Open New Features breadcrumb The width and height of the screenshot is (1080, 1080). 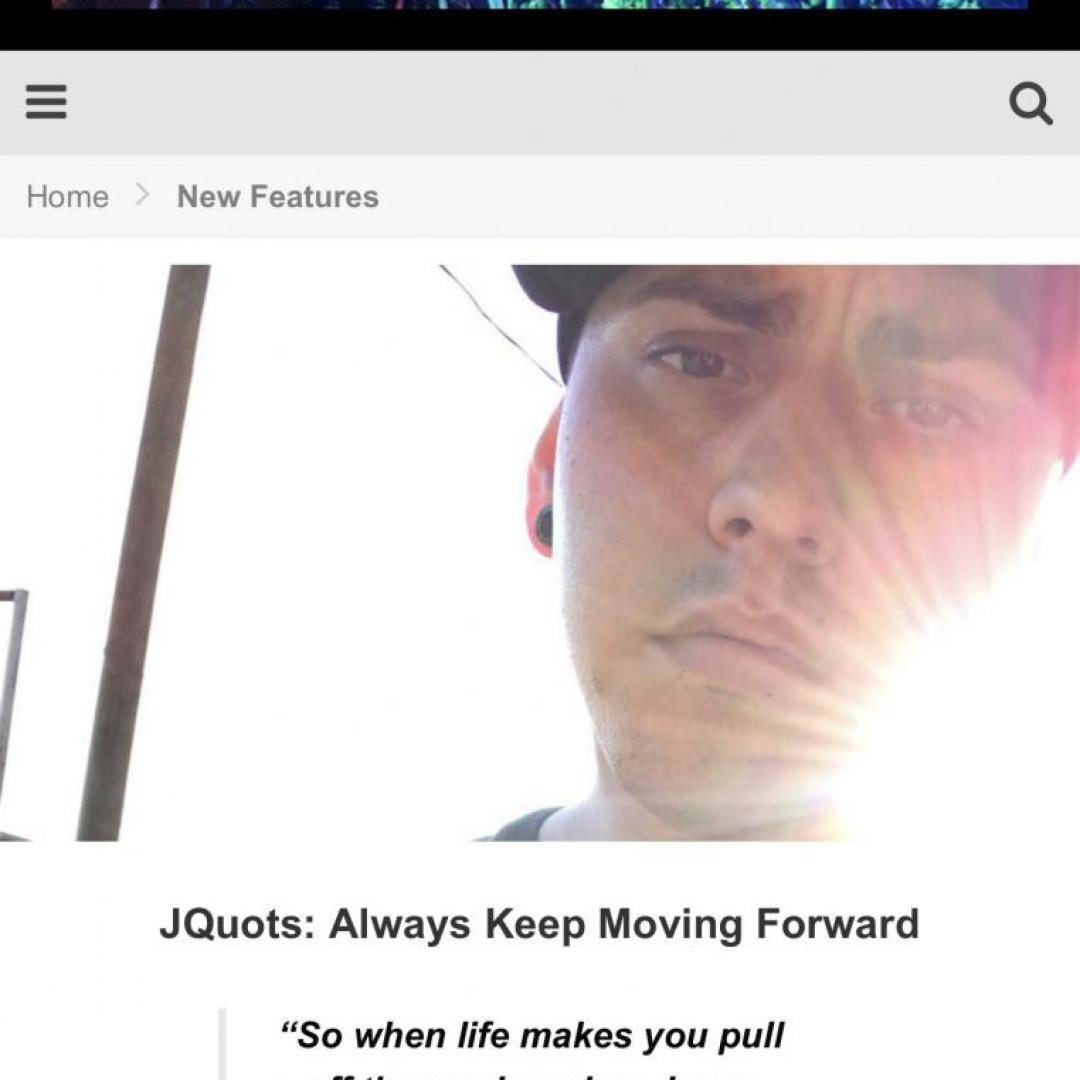click(278, 197)
